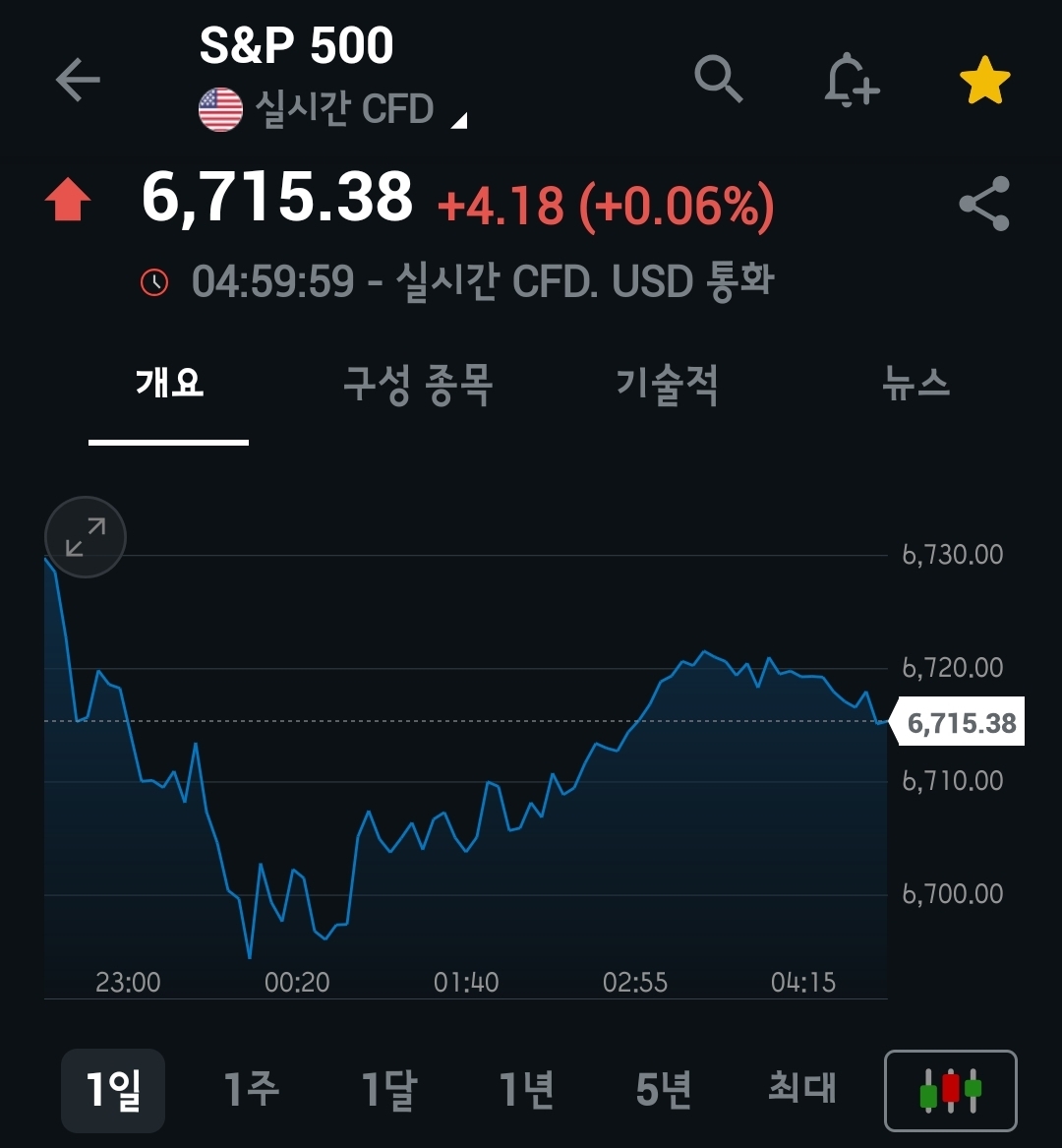
Task: Select the 개요 tab
Action: [169, 384]
